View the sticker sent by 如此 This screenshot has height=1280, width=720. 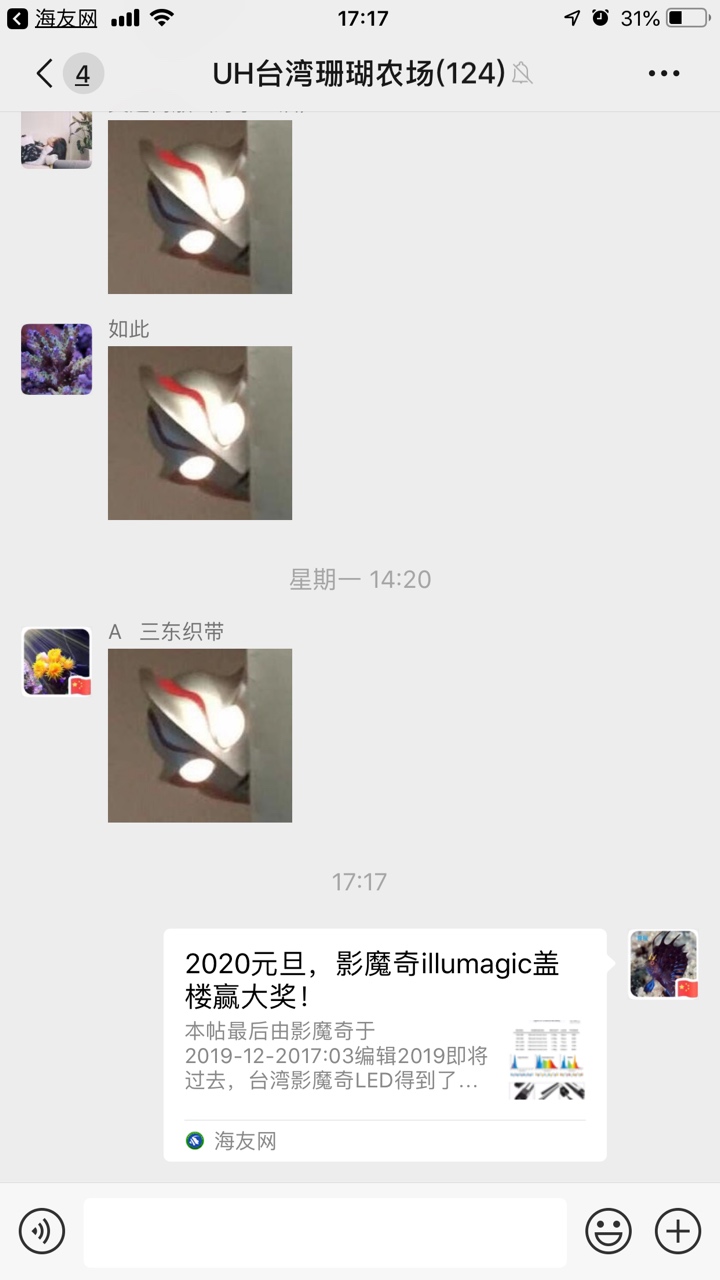click(x=200, y=433)
